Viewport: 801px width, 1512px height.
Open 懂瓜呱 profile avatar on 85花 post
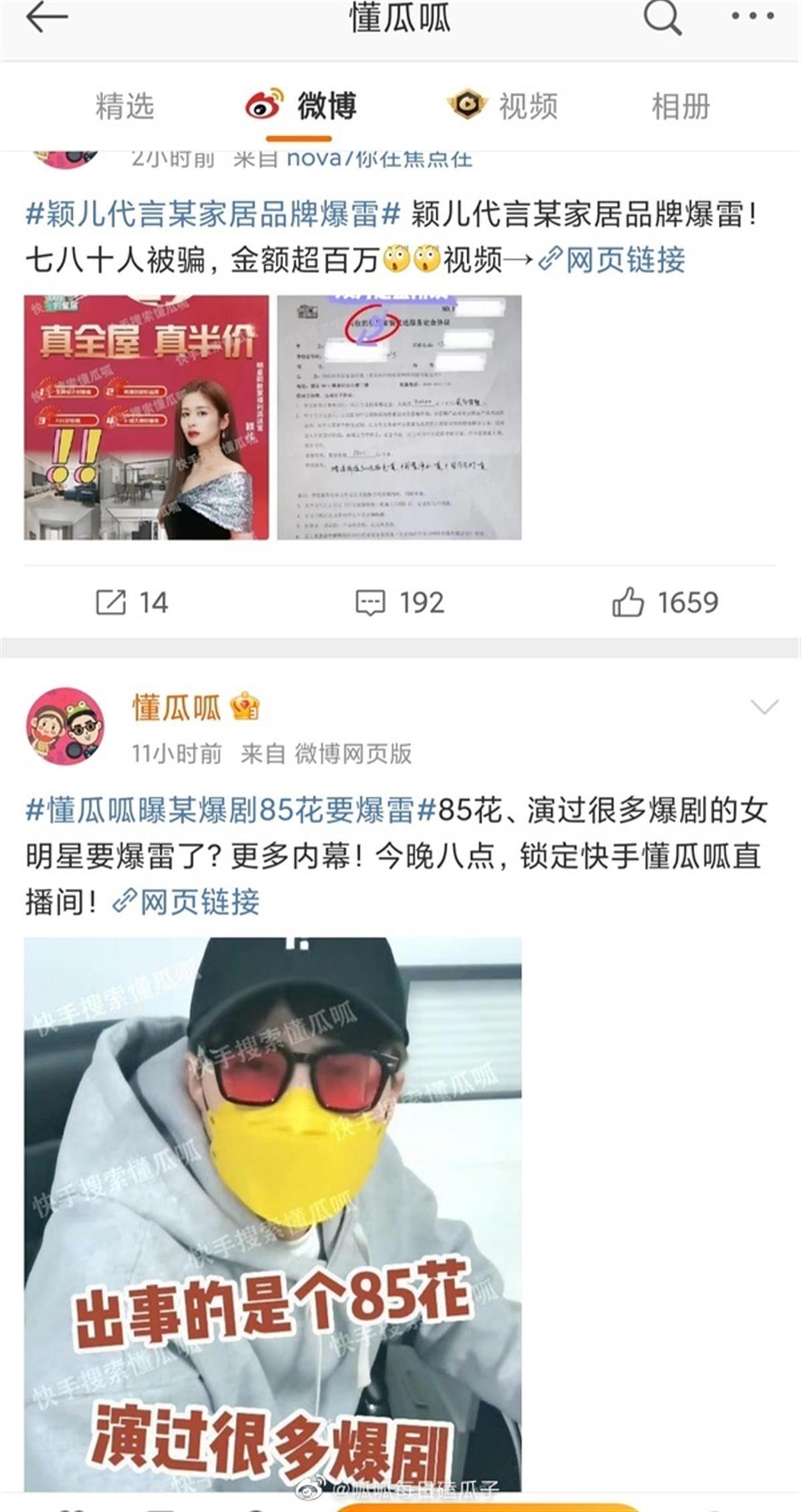tap(65, 726)
